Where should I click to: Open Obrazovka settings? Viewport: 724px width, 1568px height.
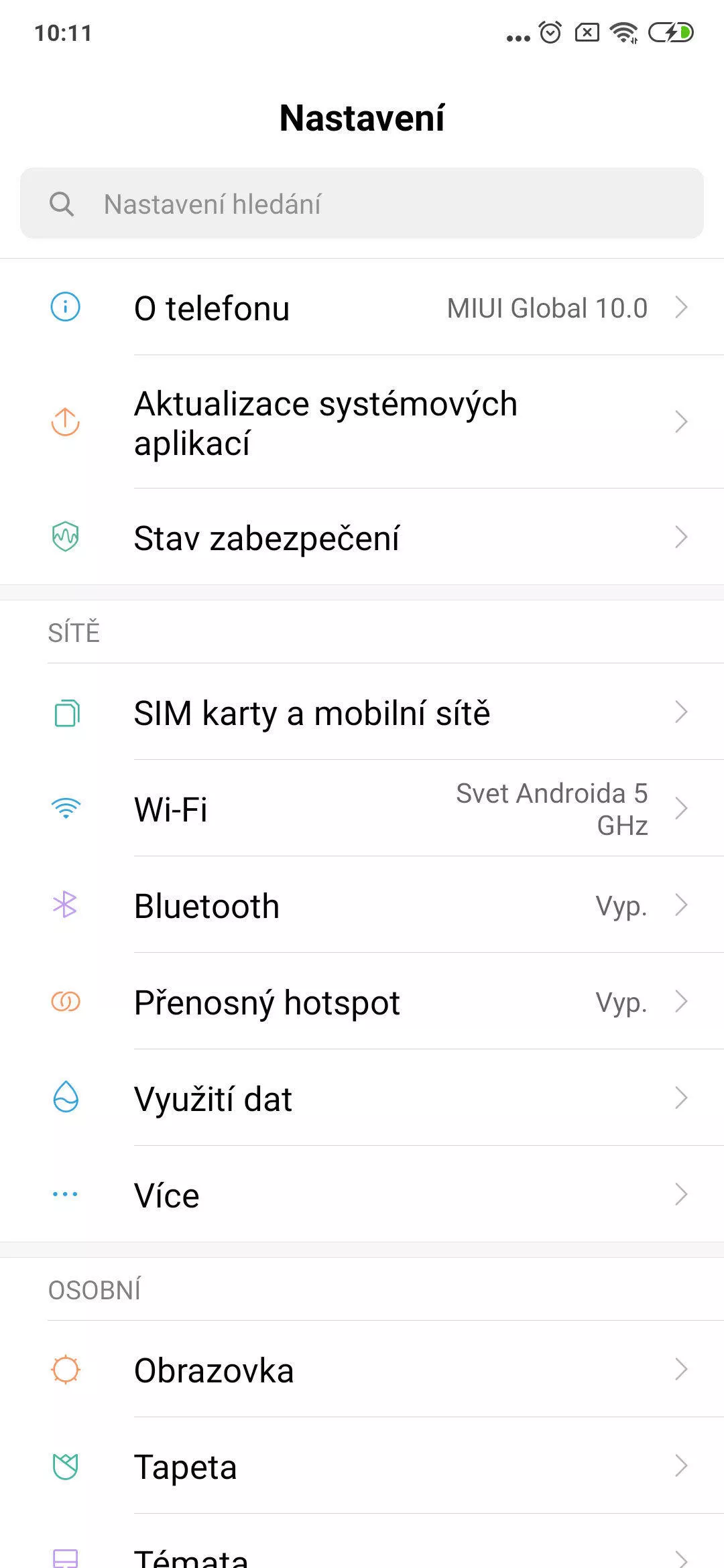(362, 1369)
